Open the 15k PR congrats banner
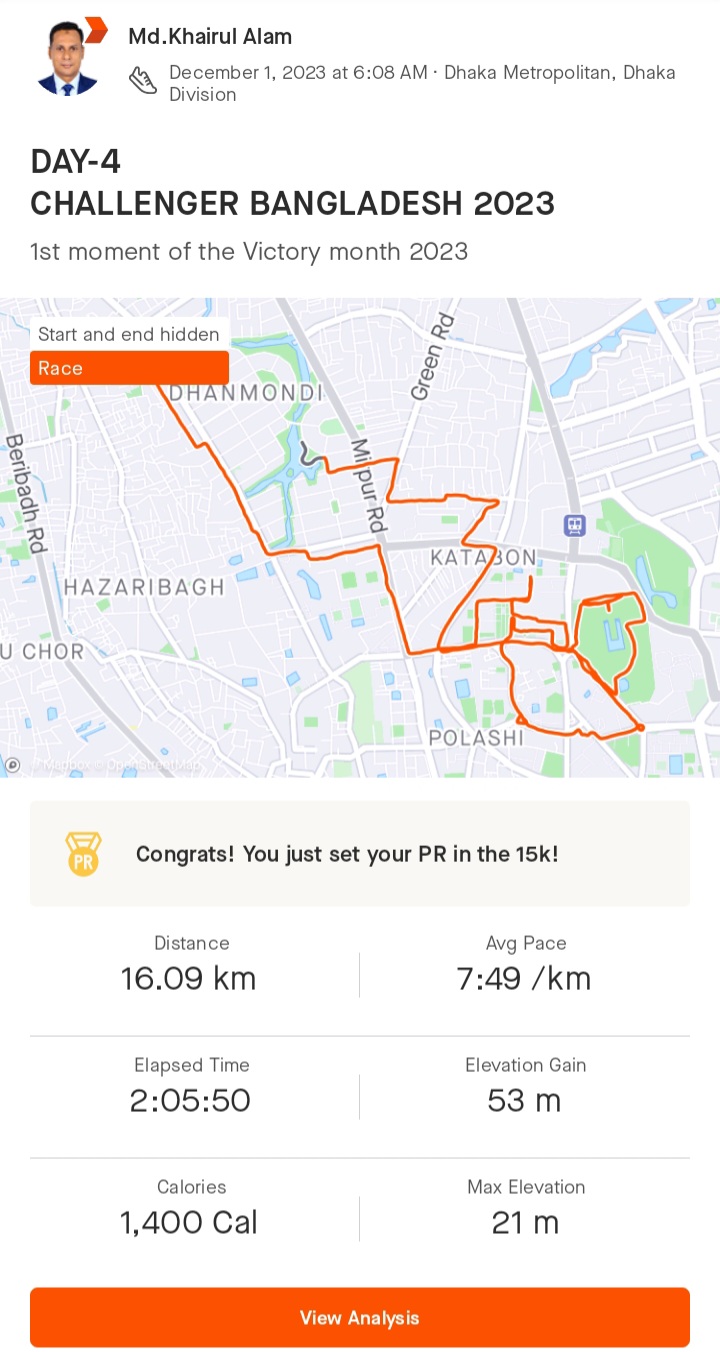Image resolution: width=720 pixels, height=1352 pixels. click(x=360, y=854)
